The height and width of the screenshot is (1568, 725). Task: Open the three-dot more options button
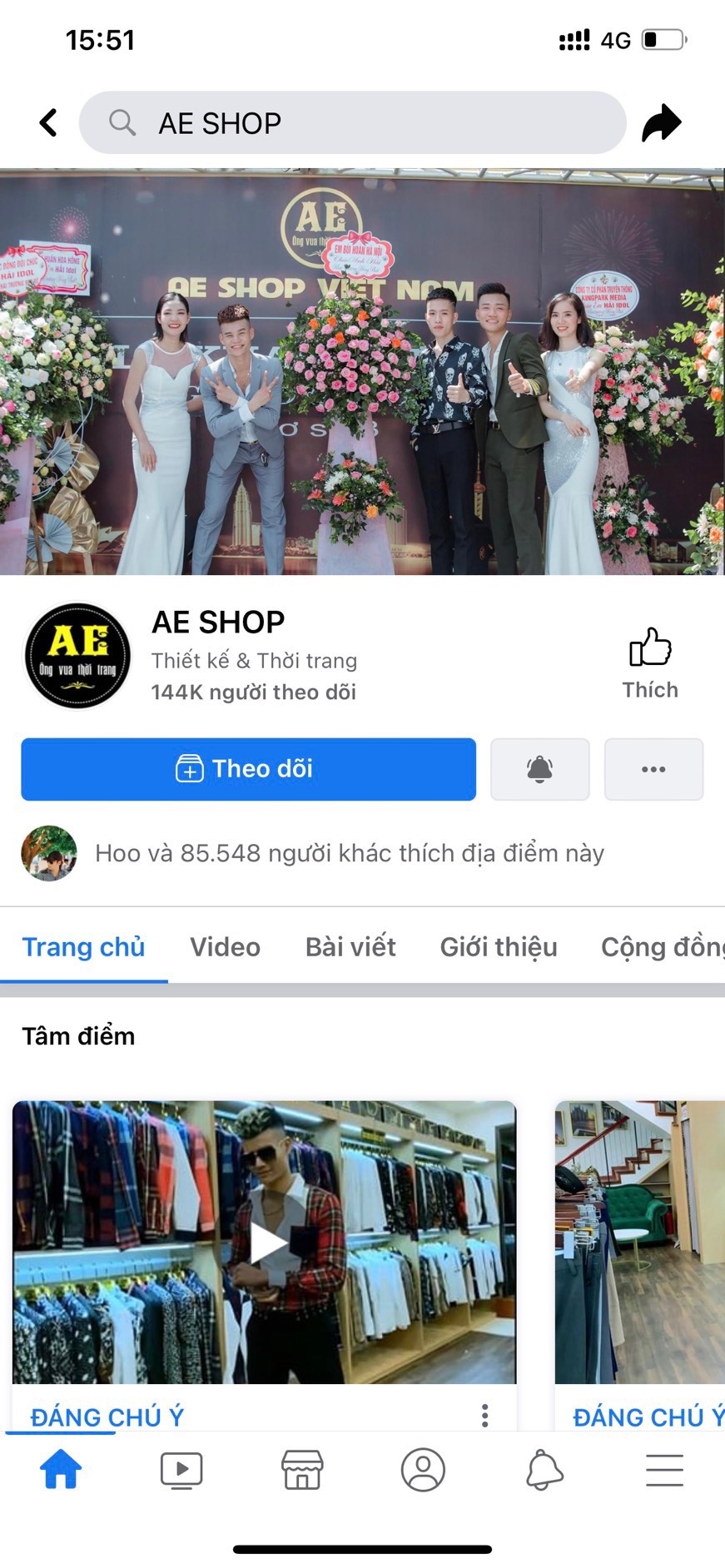[653, 769]
